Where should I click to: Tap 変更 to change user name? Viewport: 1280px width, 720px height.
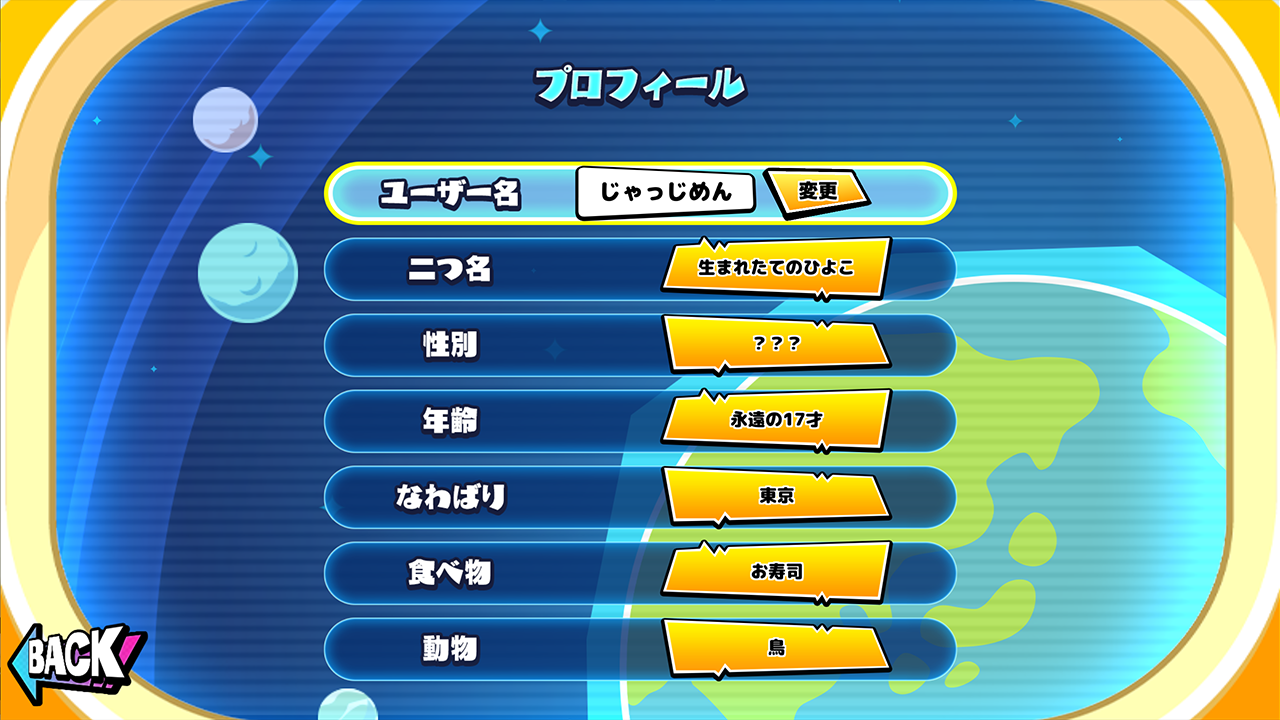(x=816, y=192)
